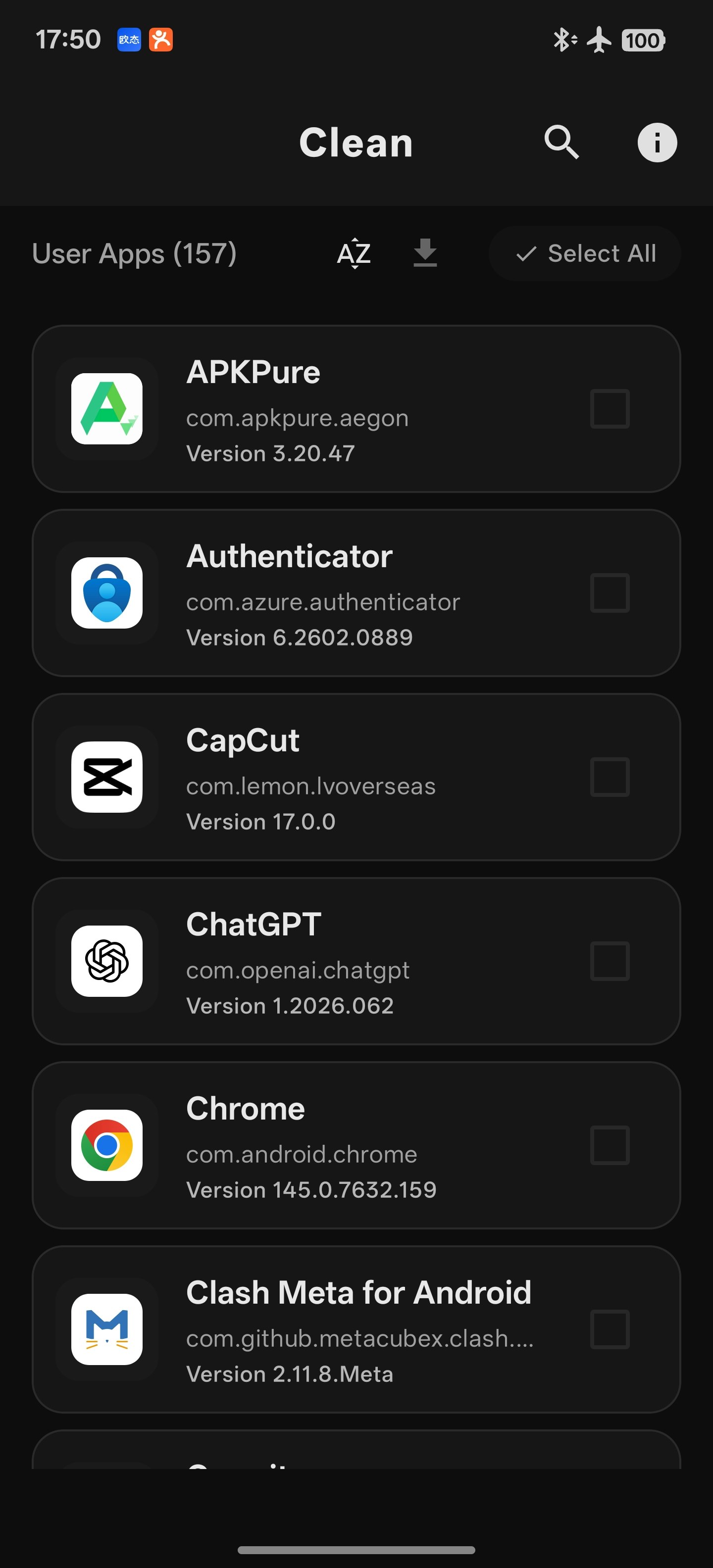The height and width of the screenshot is (1568, 713).
Task: Click the User Apps (157) header
Action: (x=135, y=253)
